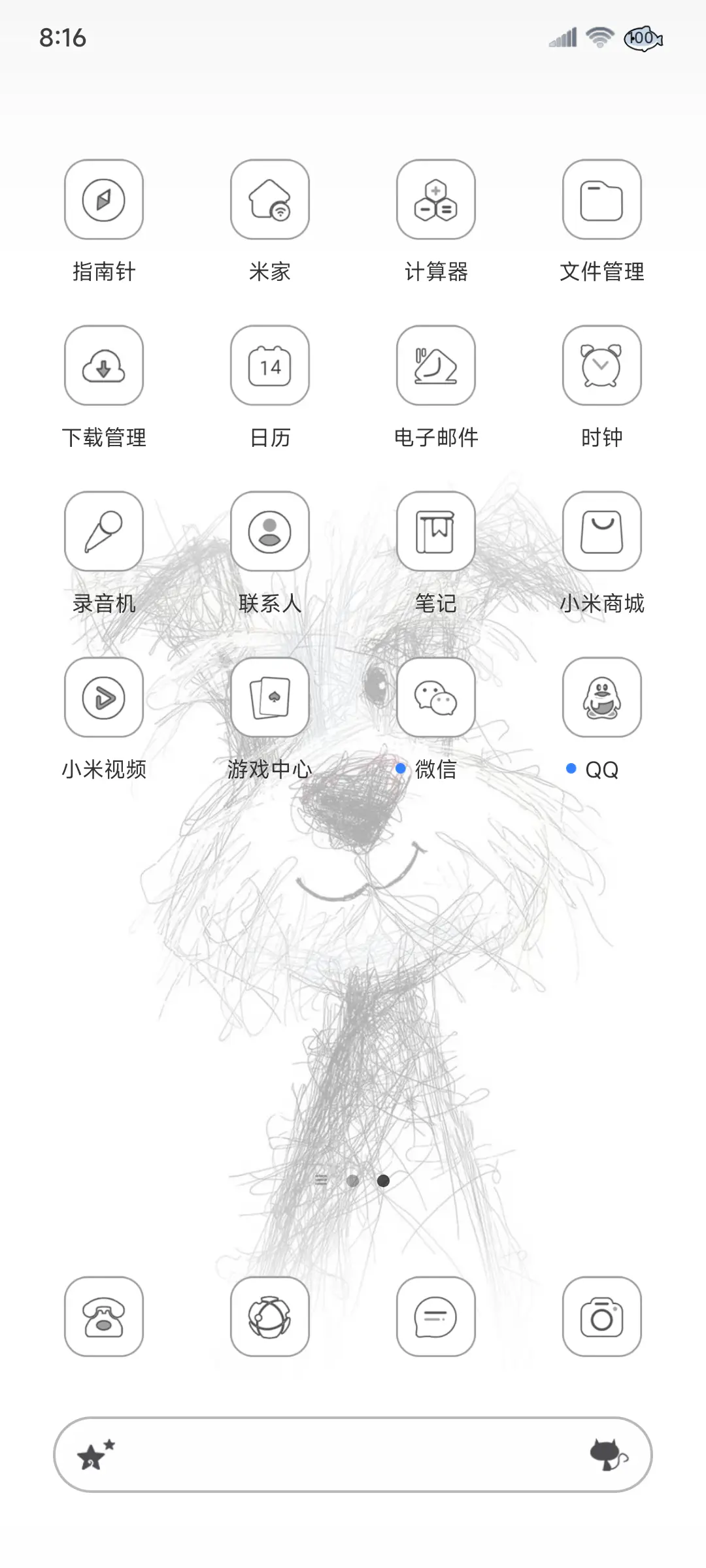
Task: Launch 米家 (Mi Home)
Action: (270, 201)
